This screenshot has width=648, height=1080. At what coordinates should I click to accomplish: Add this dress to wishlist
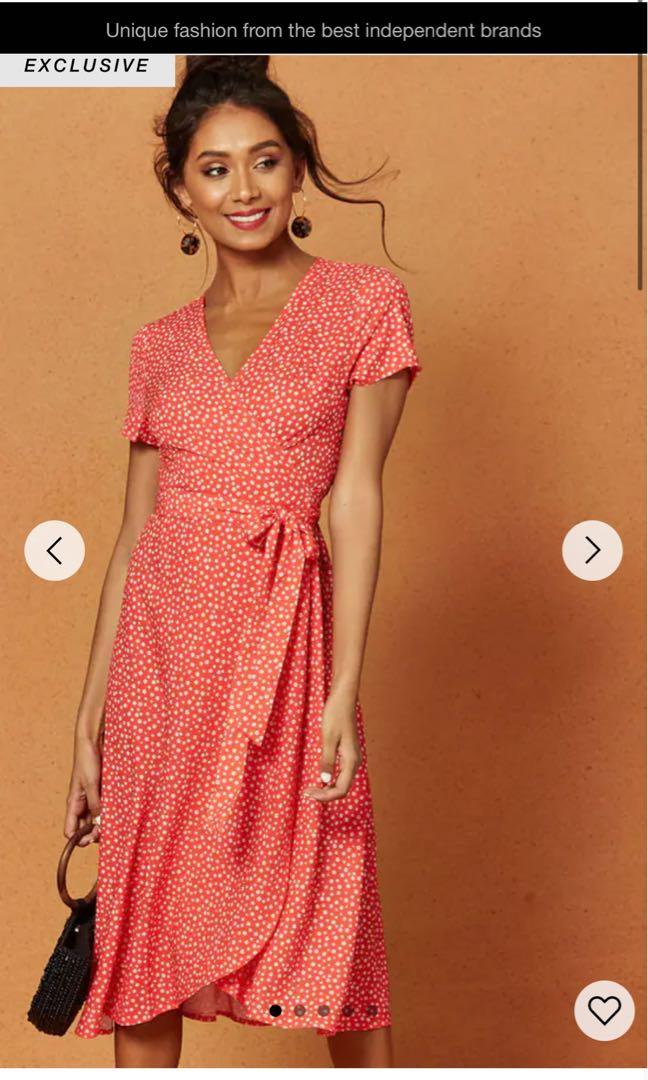pos(604,1010)
